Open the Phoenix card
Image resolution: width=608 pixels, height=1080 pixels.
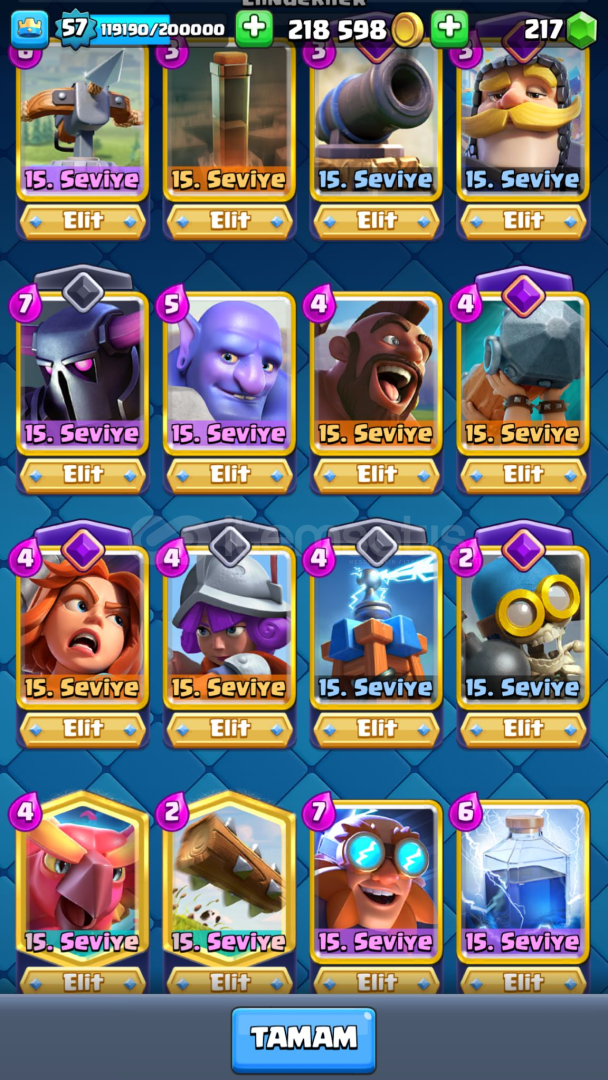pyautogui.click(x=83, y=880)
